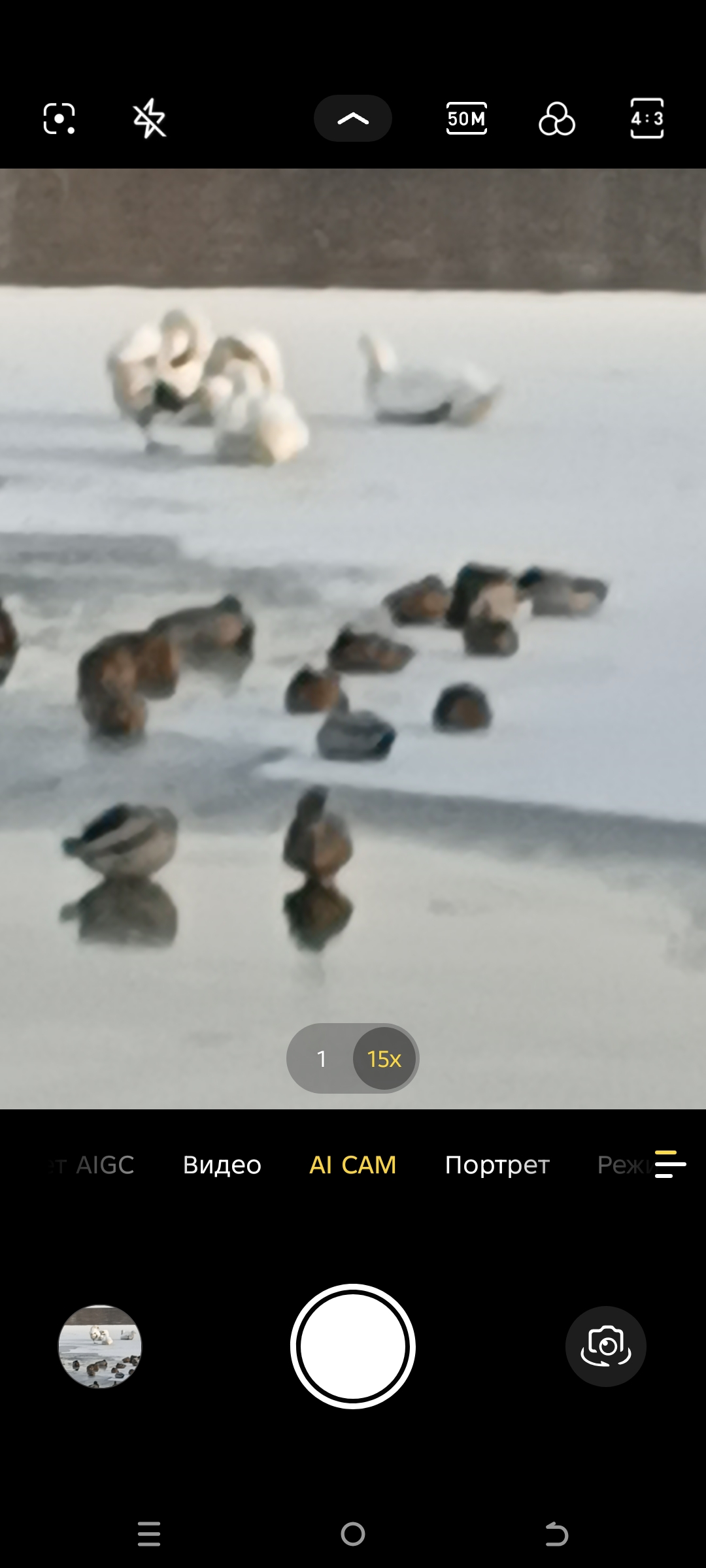Image resolution: width=706 pixels, height=1568 pixels.
Task: Flip to the front camera
Action: pos(605,1346)
